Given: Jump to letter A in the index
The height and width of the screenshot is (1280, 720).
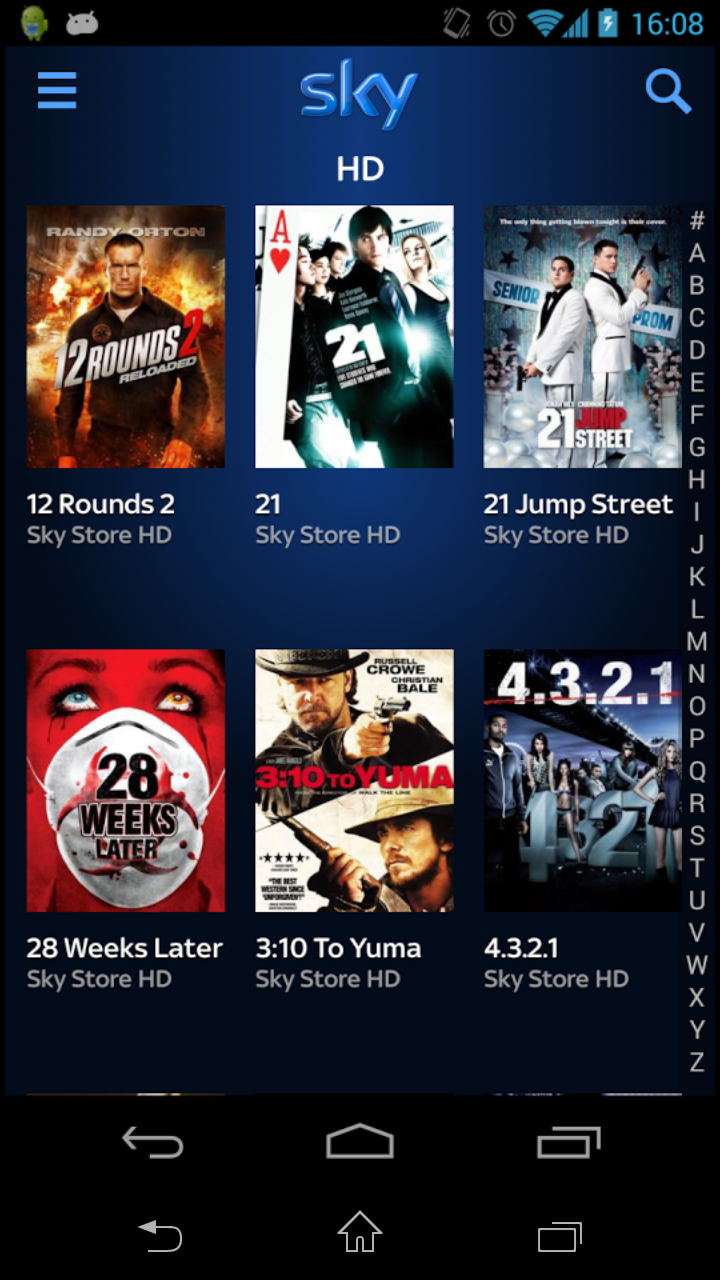Looking at the screenshot, I should (x=697, y=253).
